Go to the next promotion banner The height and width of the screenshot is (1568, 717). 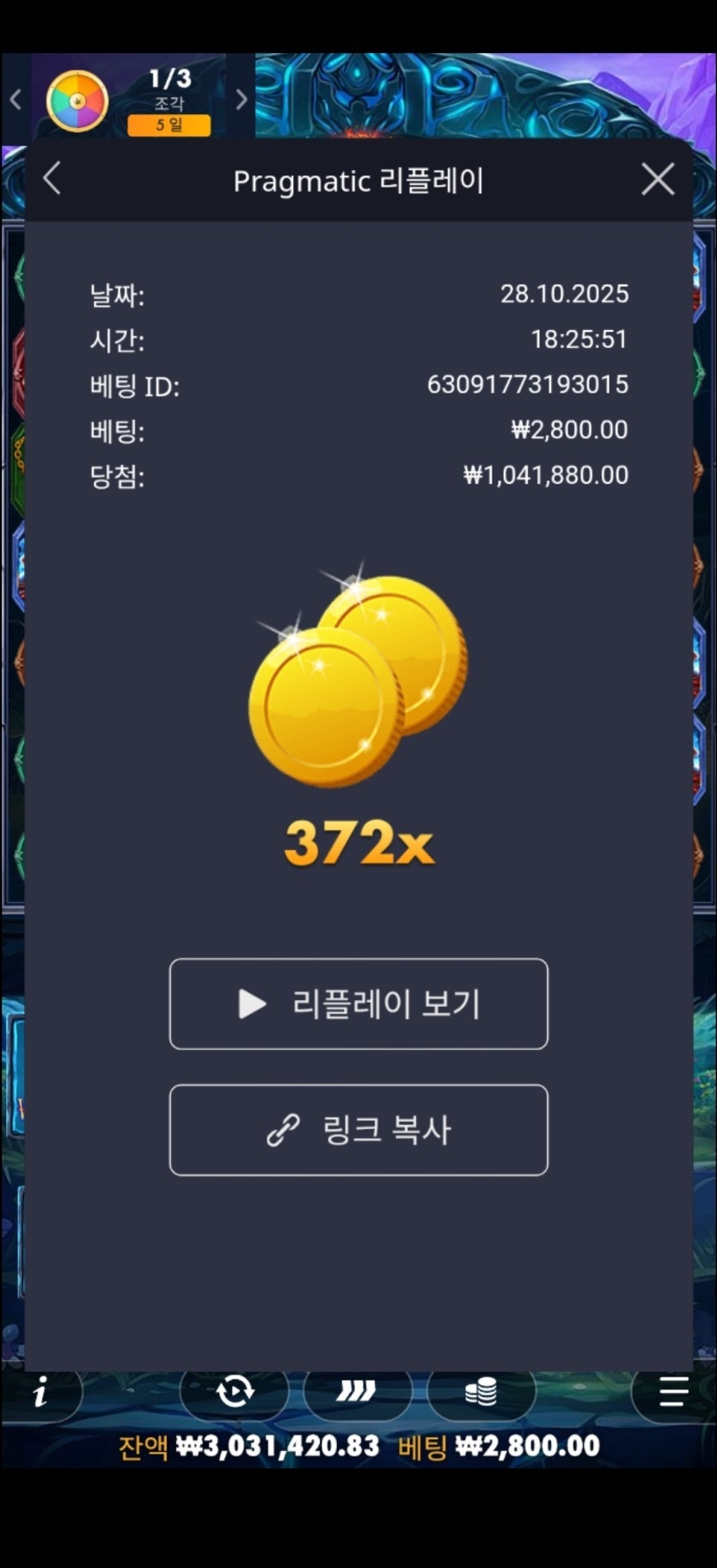[242, 100]
